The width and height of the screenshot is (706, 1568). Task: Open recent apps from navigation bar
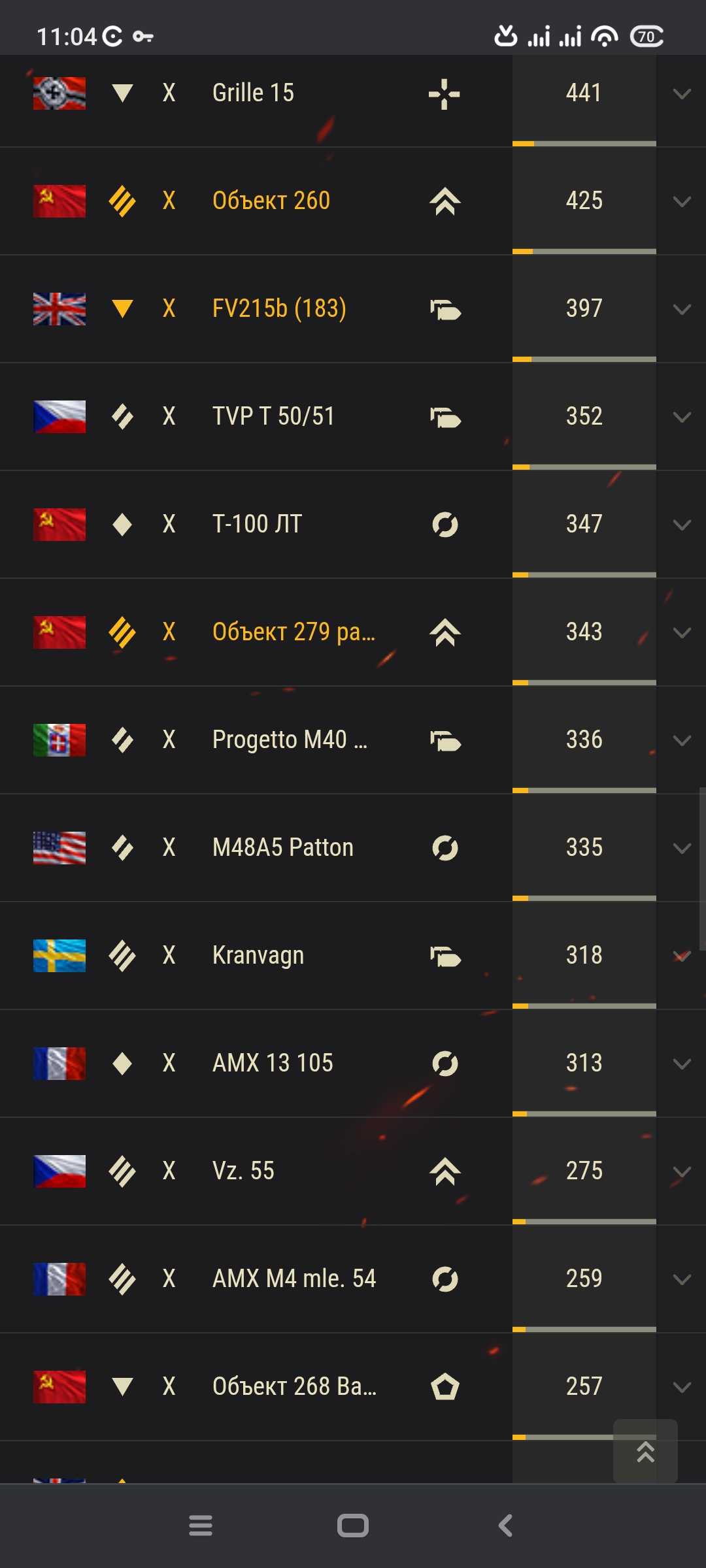click(201, 1526)
